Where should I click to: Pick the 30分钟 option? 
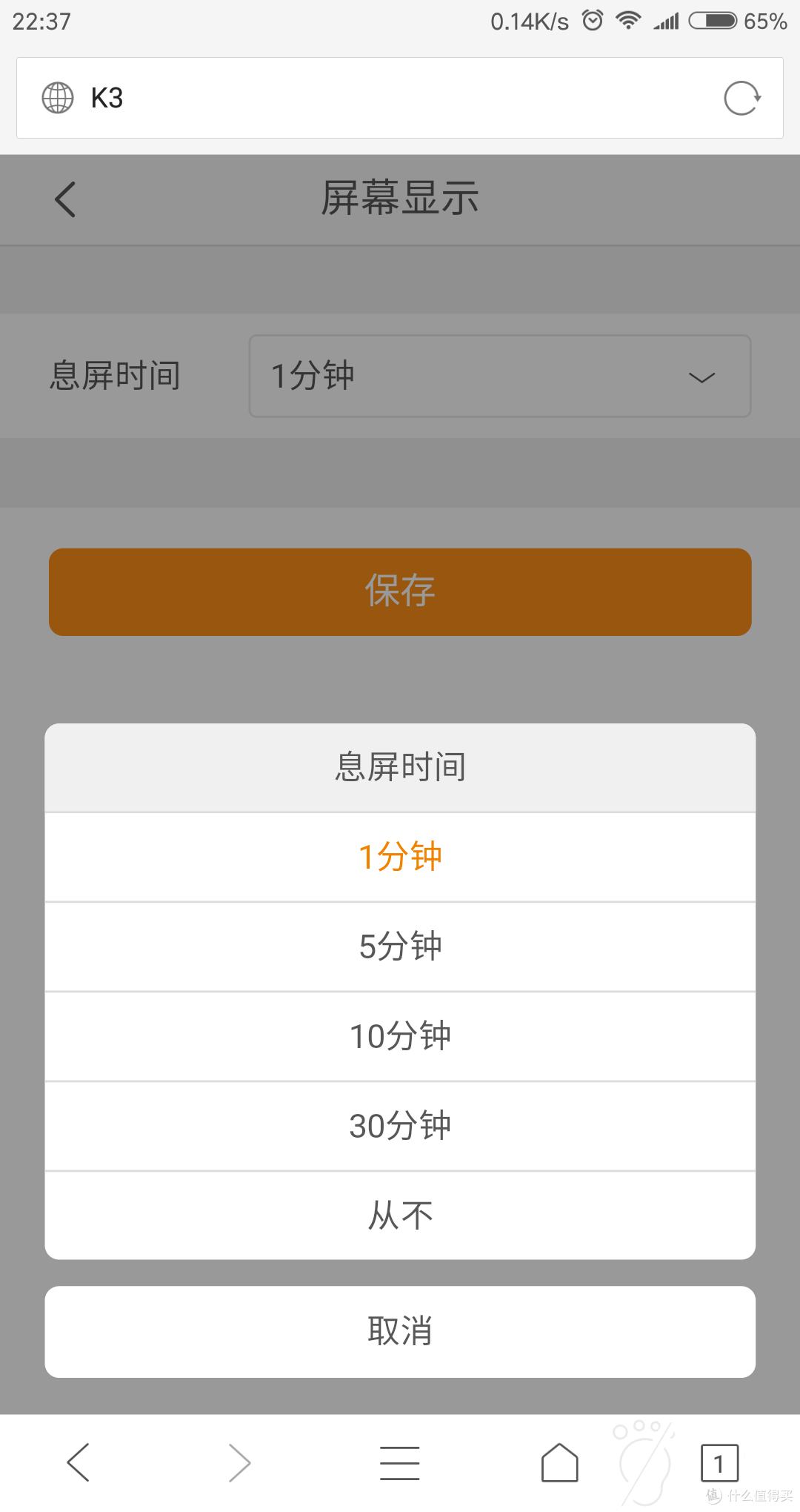pyautogui.click(x=400, y=1126)
